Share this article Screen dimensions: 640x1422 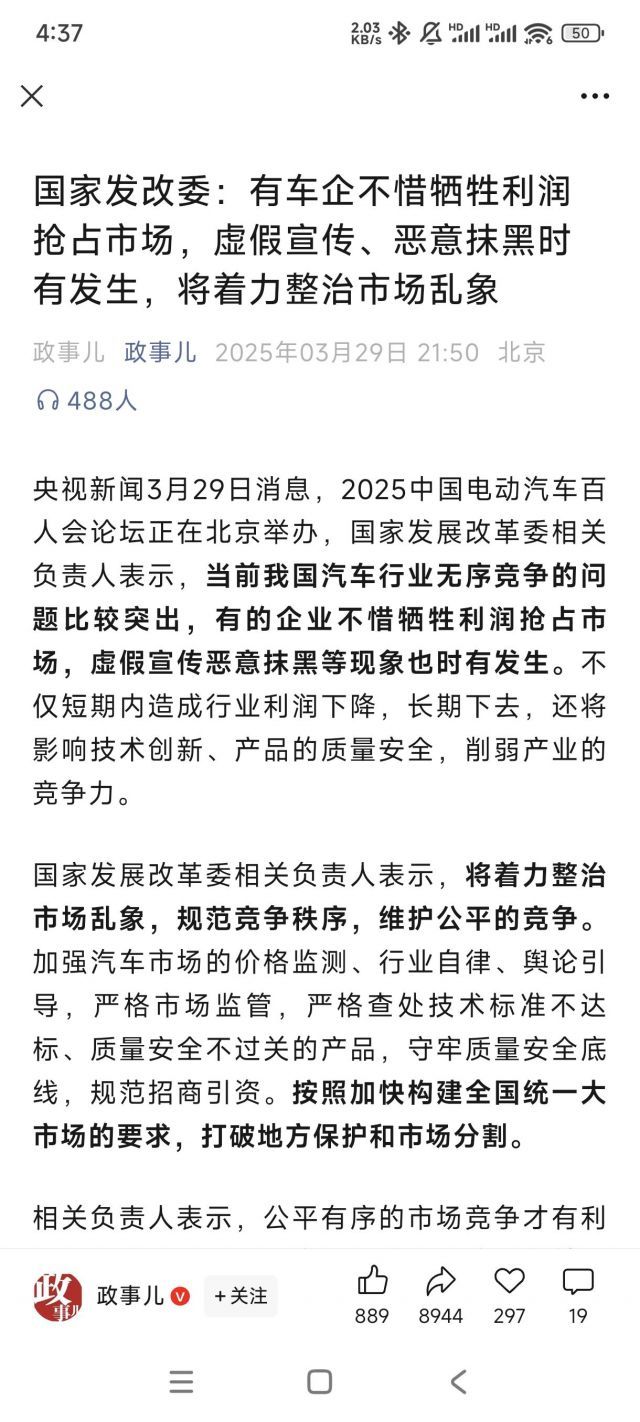click(x=440, y=1281)
